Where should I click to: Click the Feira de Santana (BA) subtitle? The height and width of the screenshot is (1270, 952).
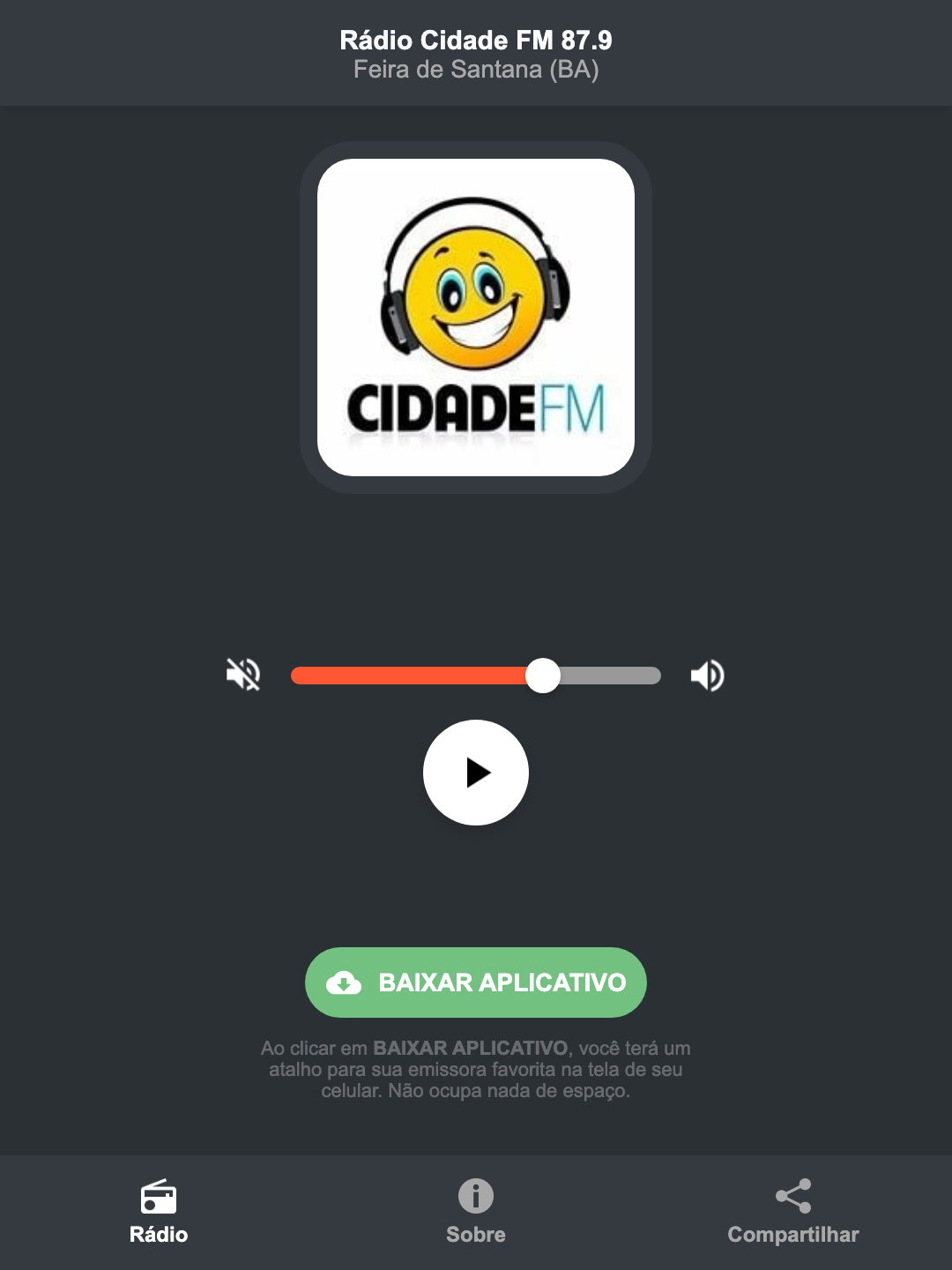click(x=475, y=71)
